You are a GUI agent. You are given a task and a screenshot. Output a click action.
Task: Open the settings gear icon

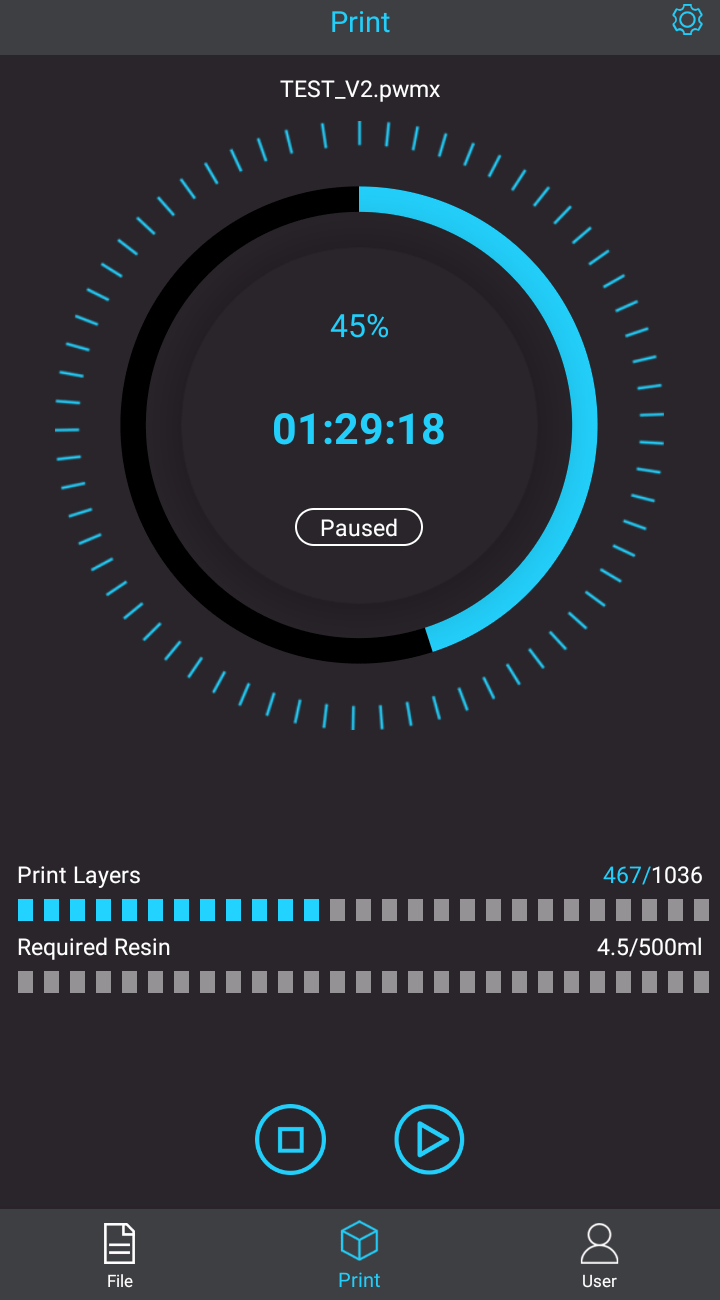(x=687, y=20)
